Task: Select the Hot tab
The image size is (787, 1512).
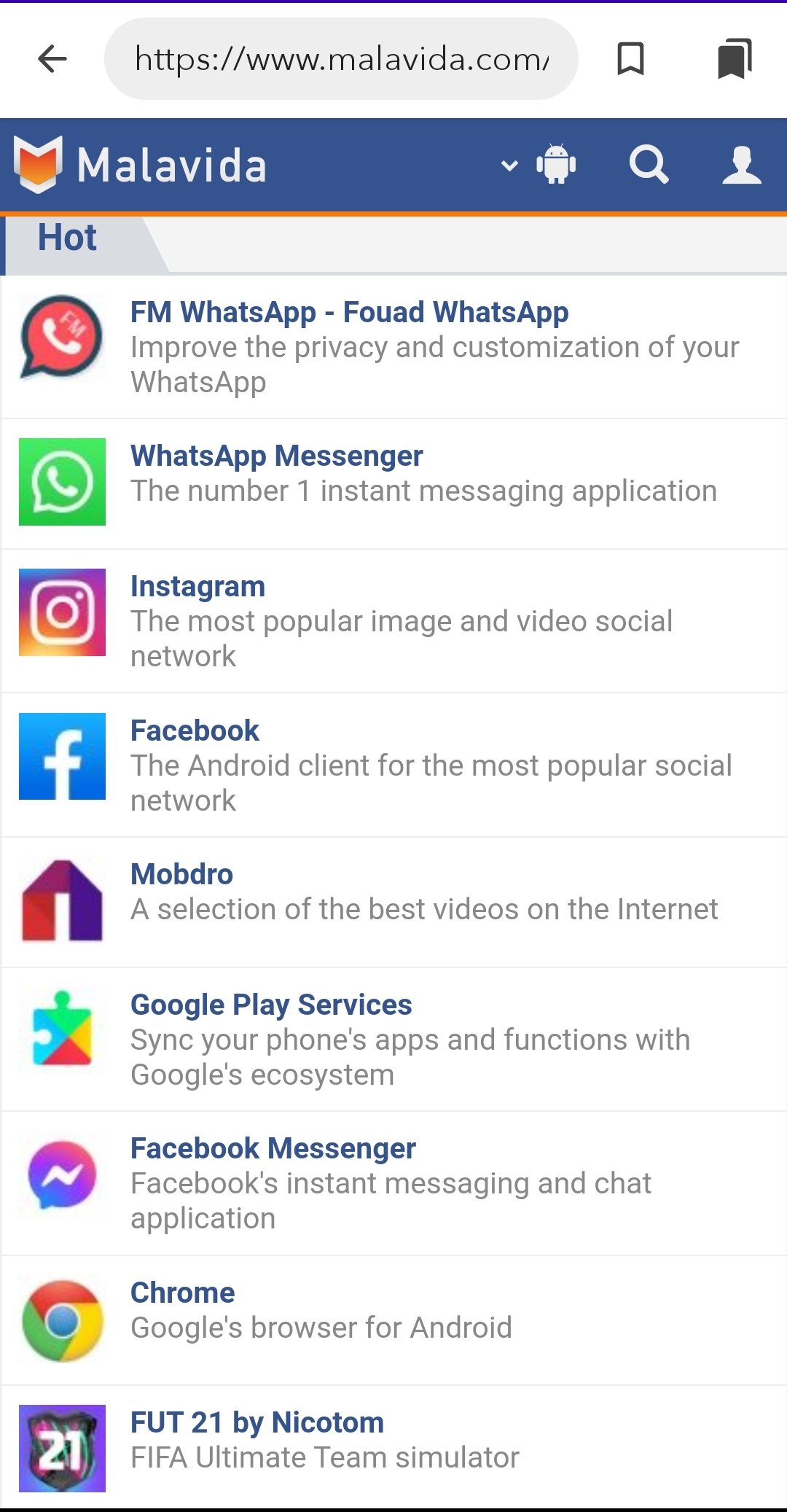Action: 67,238
